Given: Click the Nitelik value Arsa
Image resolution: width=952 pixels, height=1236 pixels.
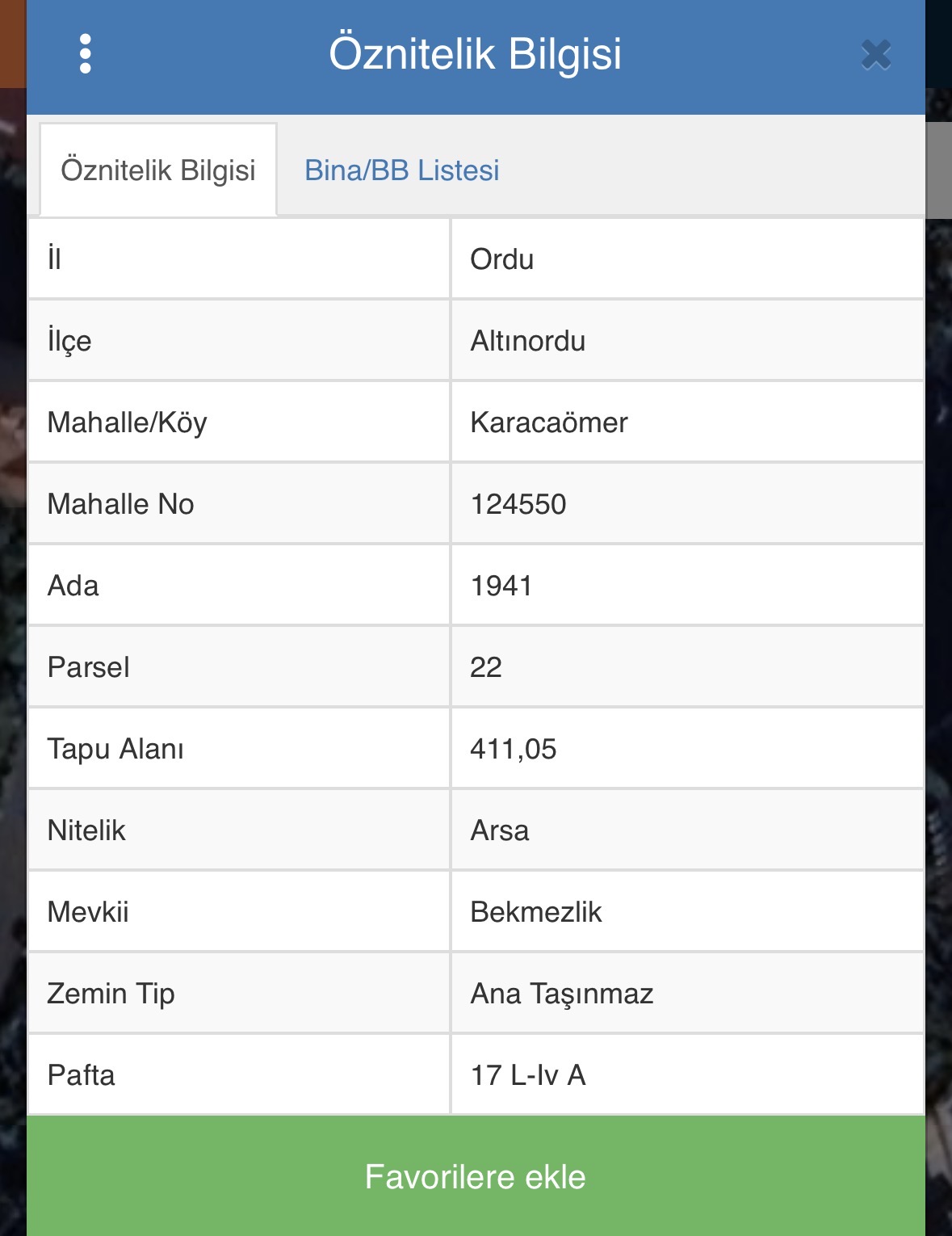Looking at the screenshot, I should click(501, 830).
